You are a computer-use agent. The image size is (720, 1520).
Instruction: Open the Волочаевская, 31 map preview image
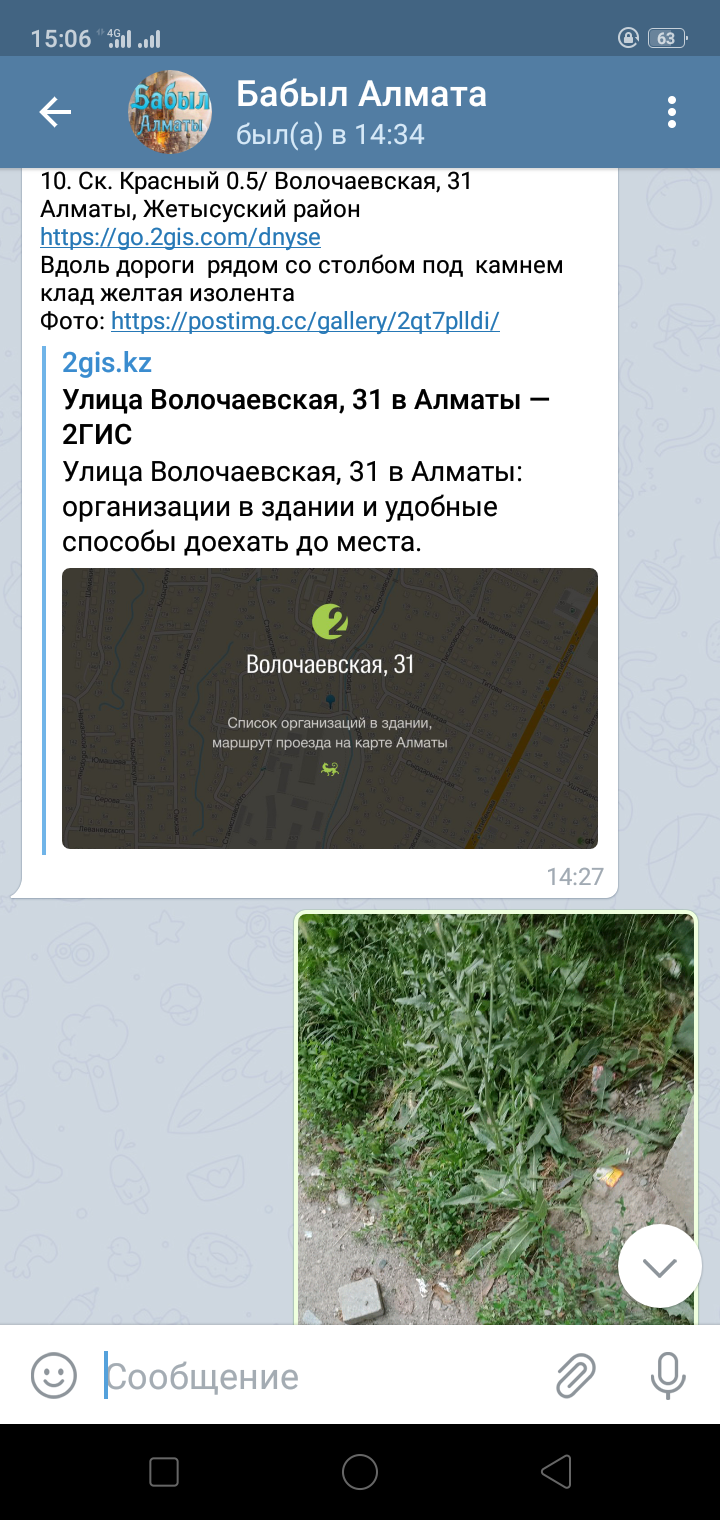click(330, 708)
